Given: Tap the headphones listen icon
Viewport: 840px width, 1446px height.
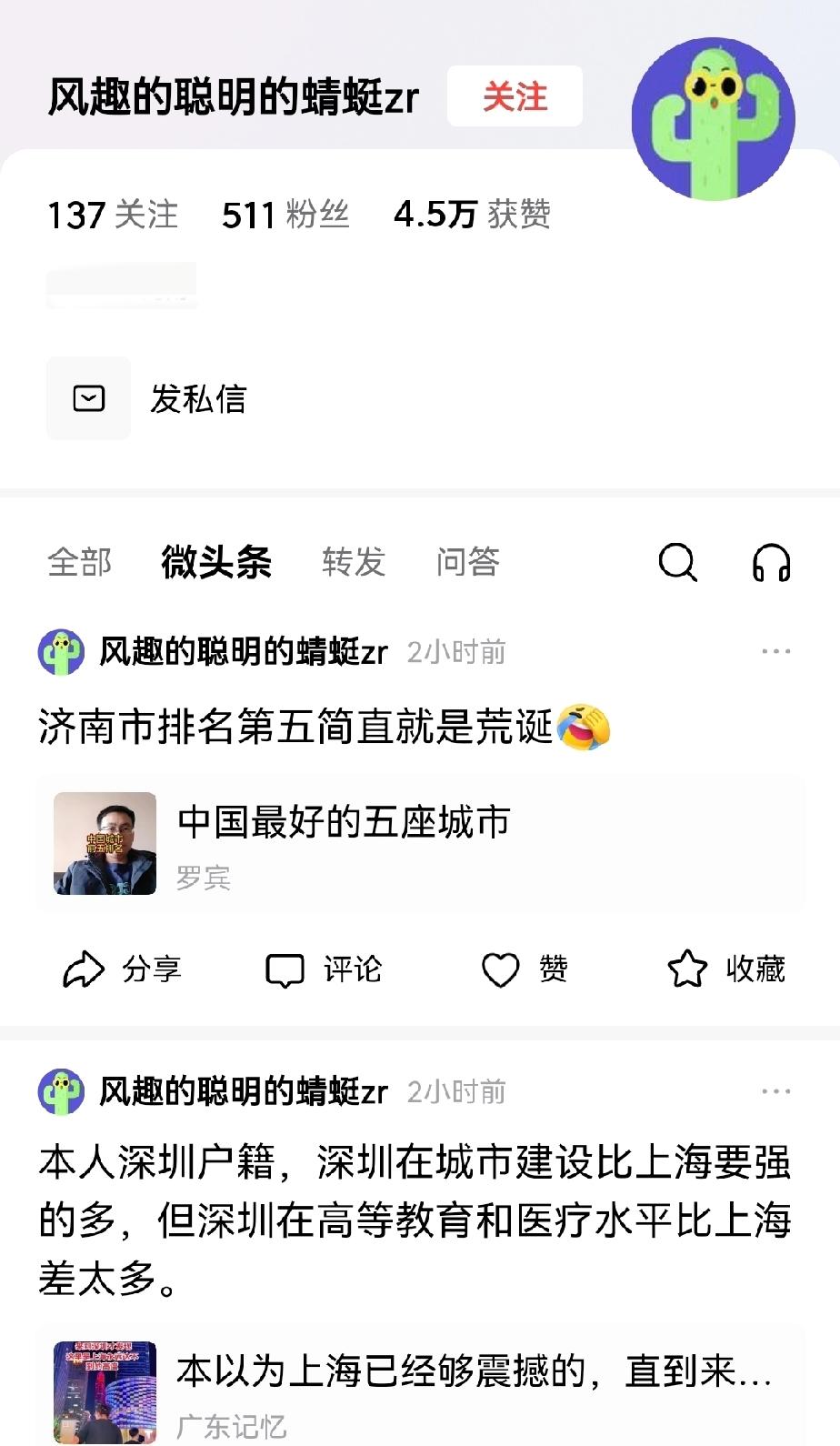Looking at the screenshot, I should [771, 562].
